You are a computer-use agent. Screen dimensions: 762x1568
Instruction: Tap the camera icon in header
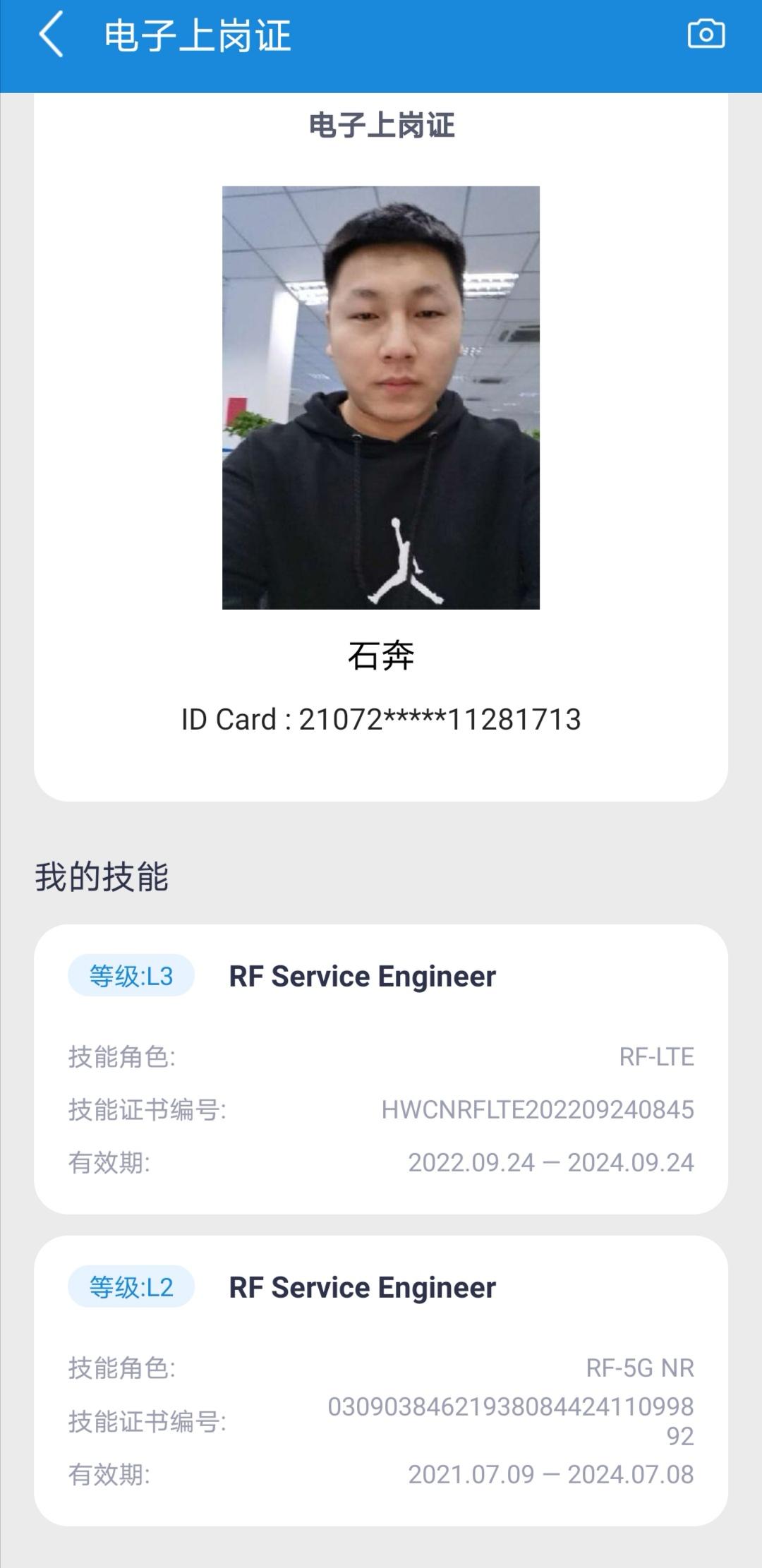706,34
